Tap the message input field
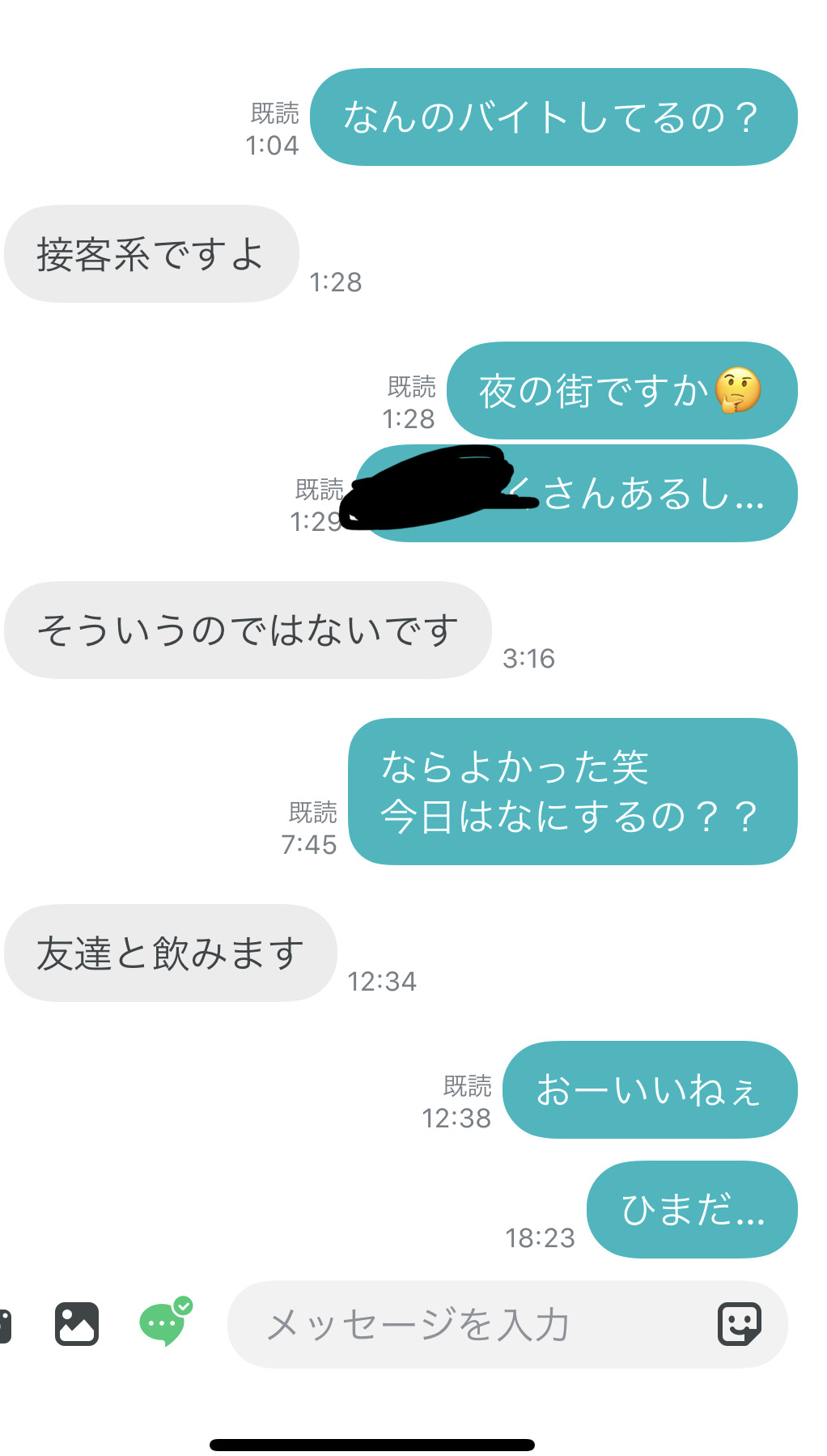 [469, 1325]
